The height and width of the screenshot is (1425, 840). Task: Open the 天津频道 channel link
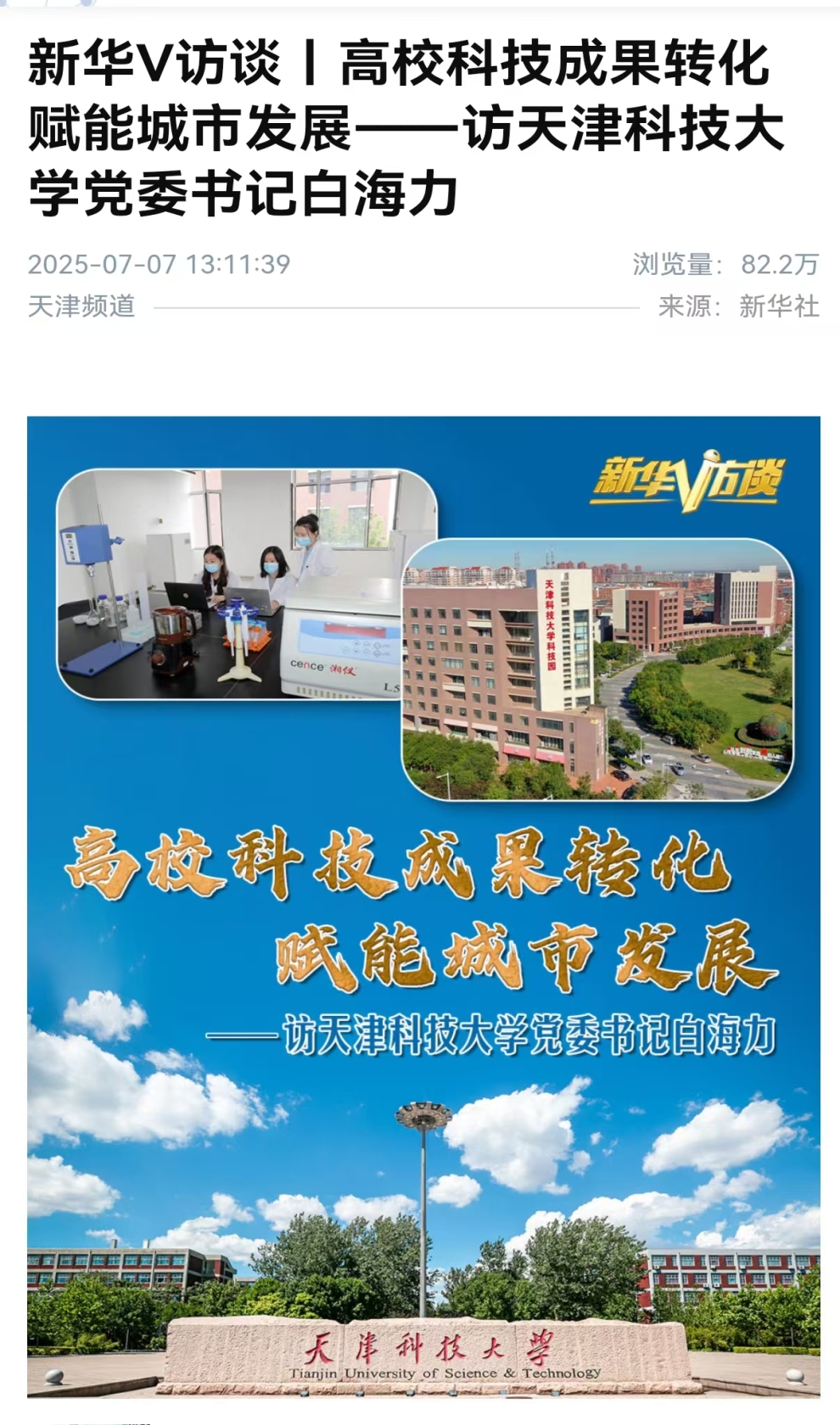pyautogui.click(x=81, y=306)
